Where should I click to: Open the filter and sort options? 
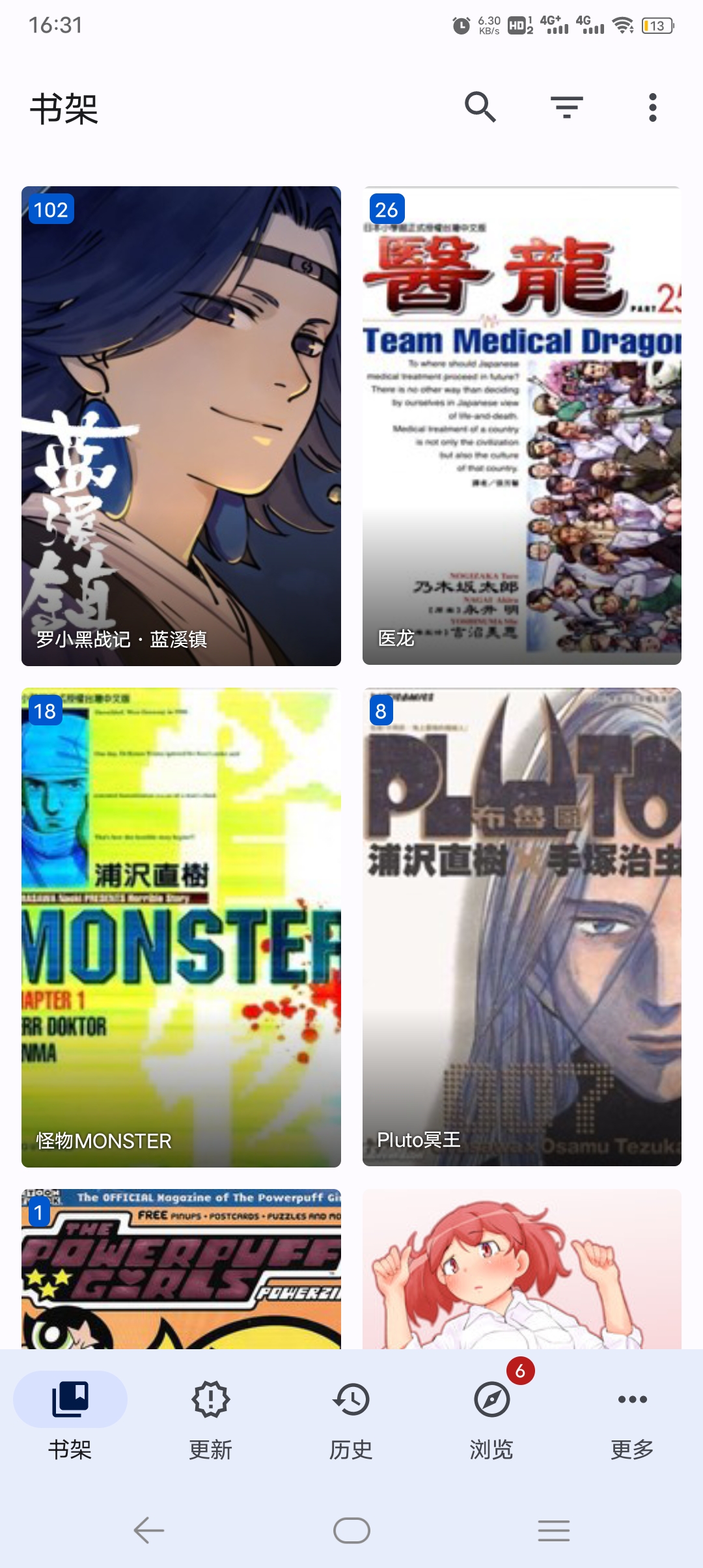566,107
